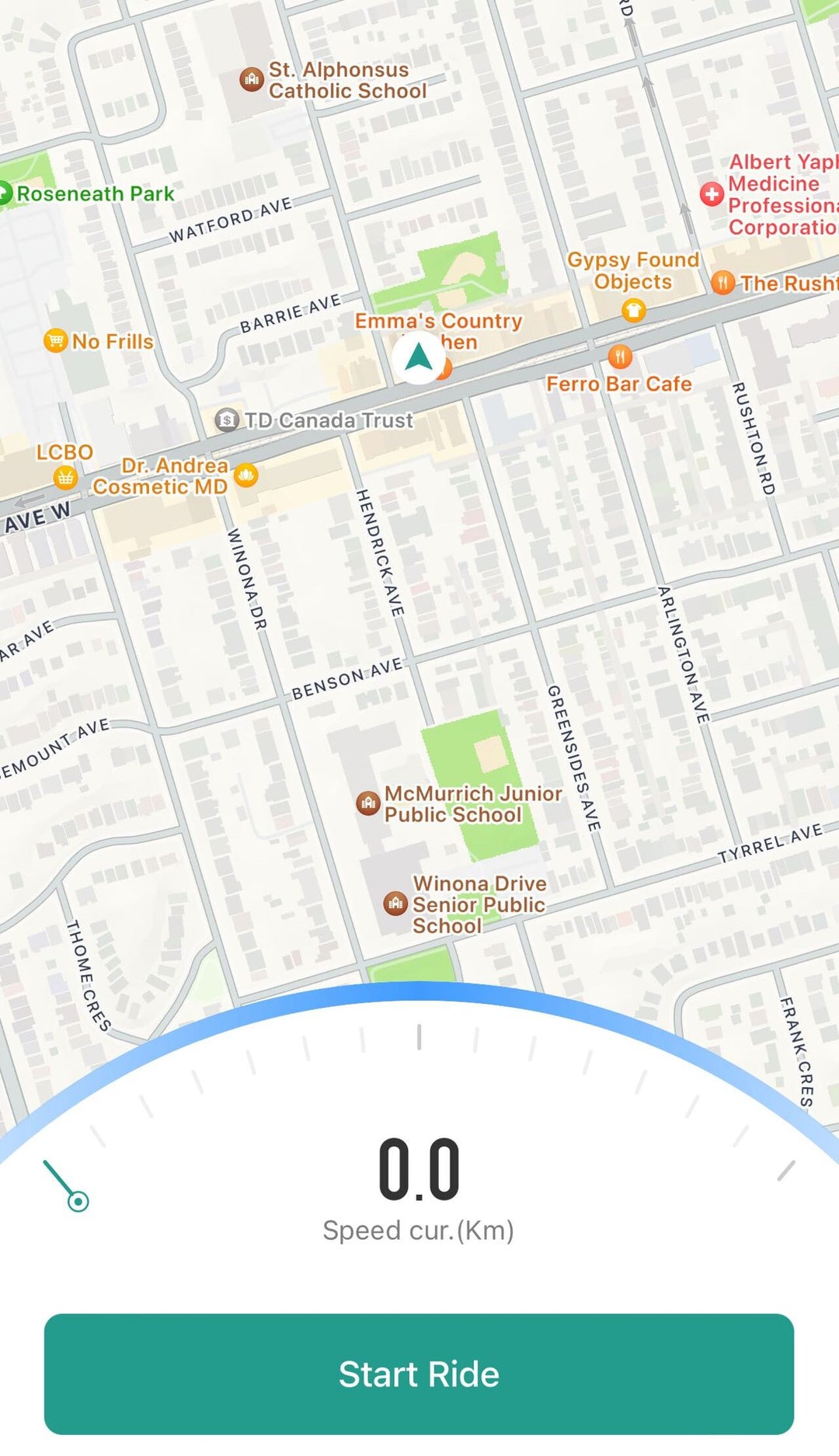Select St. Alphonsus Catholic School on the map
The width and height of the screenshot is (839, 1456).
tap(251, 79)
